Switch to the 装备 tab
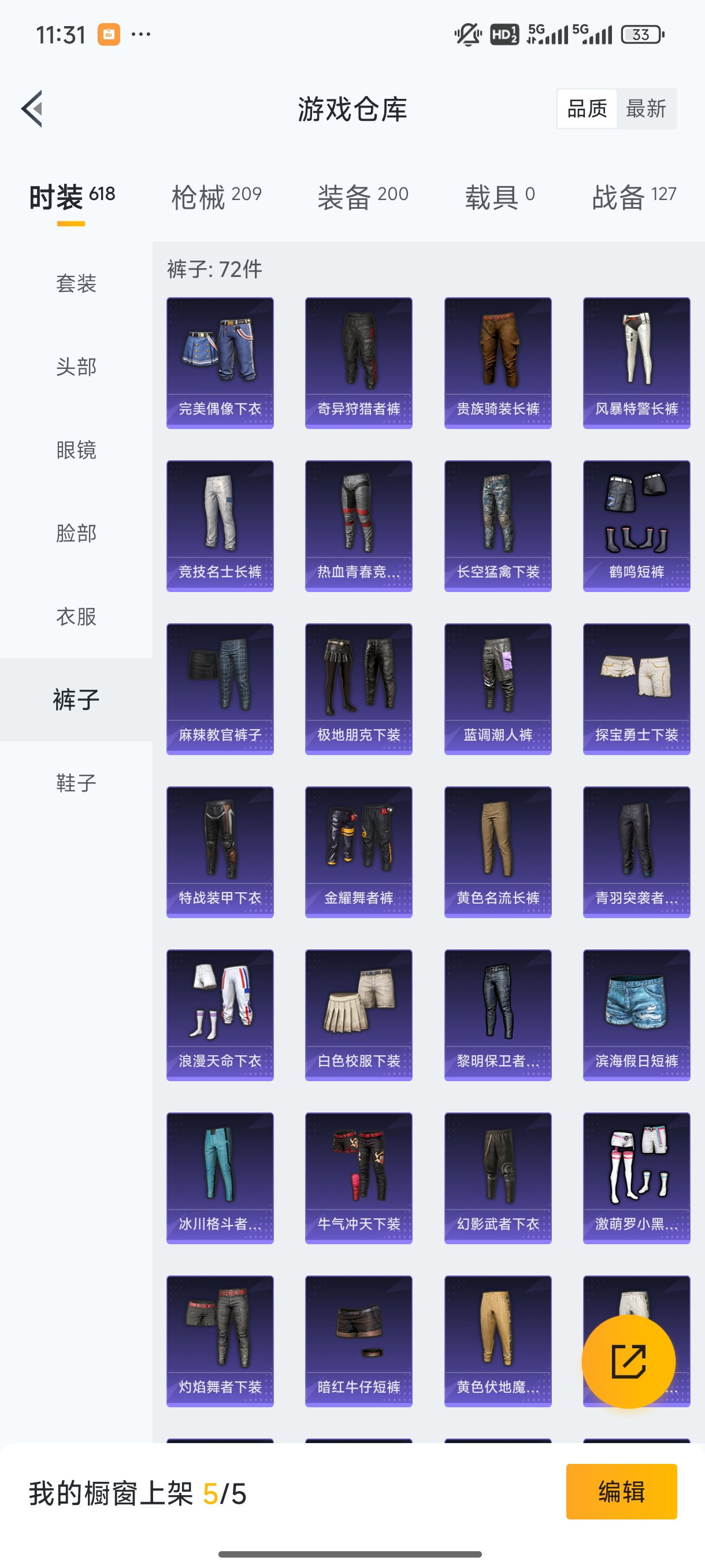This screenshot has height=1568, width=705. coord(362,197)
